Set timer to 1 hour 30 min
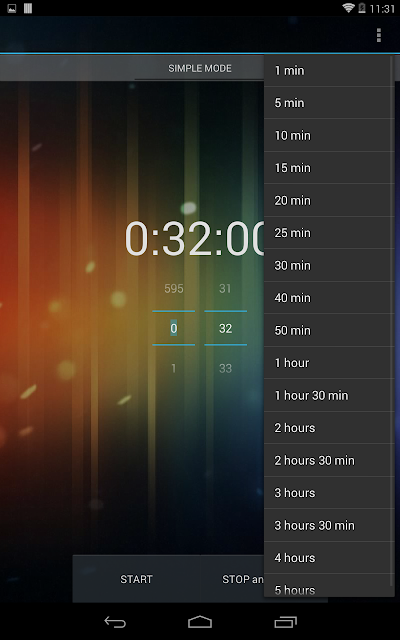The height and width of the screenshot is (640, 400). point(329,395)
